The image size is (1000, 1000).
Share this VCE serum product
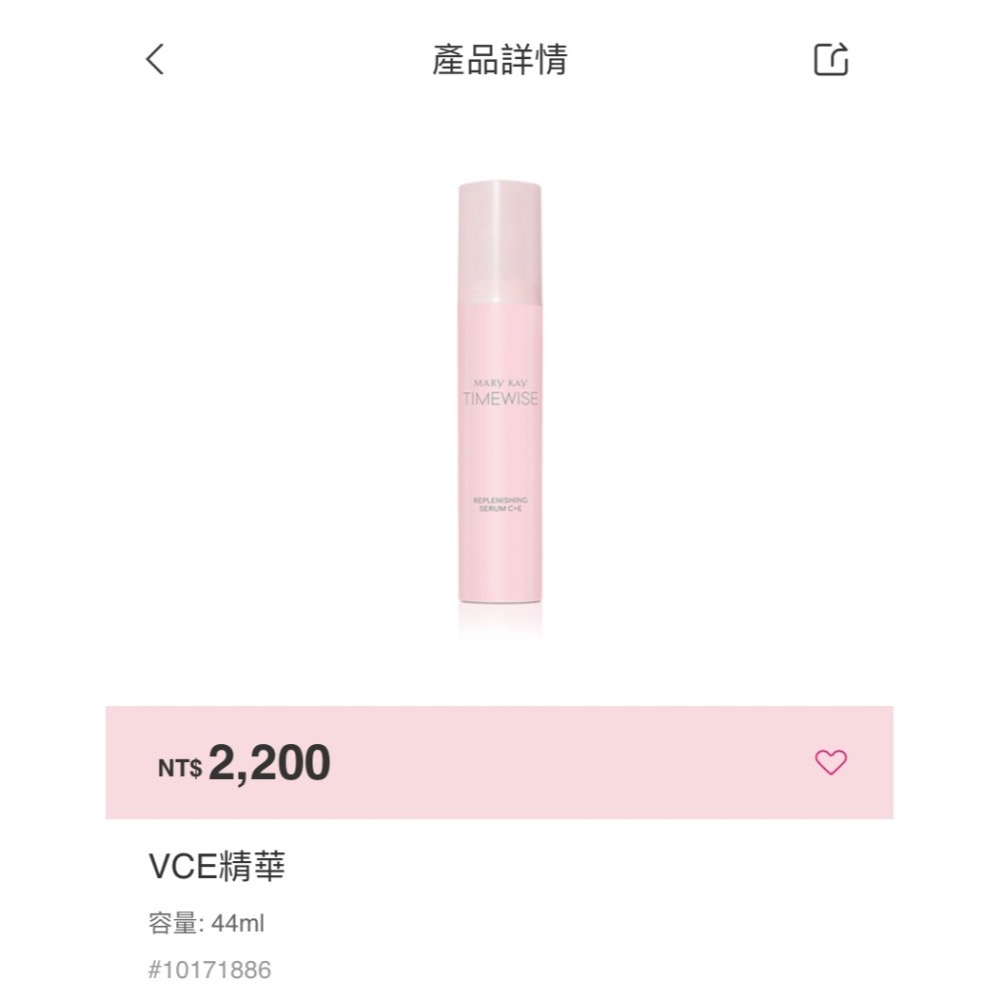coord(831,60)
